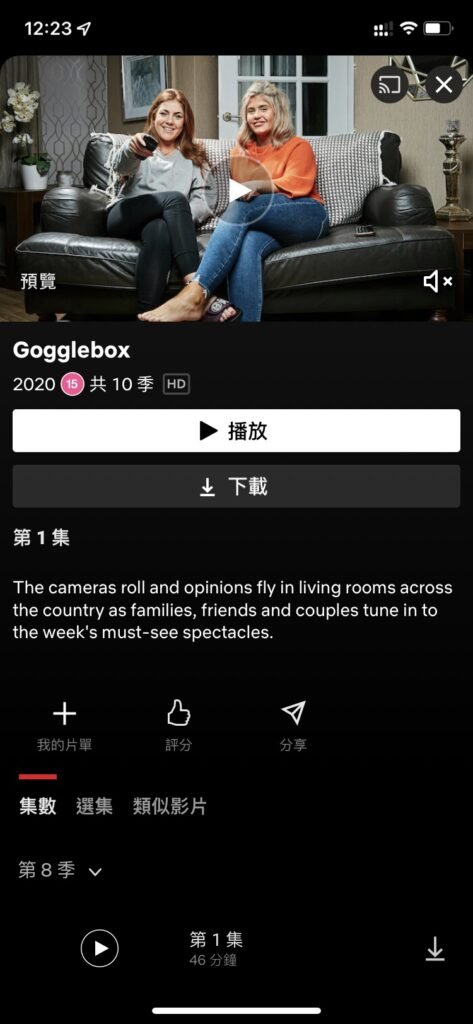Screen dimensions: 473x1024
Task: Switch to the 類似影片 tab
Action: click(170, 807)
